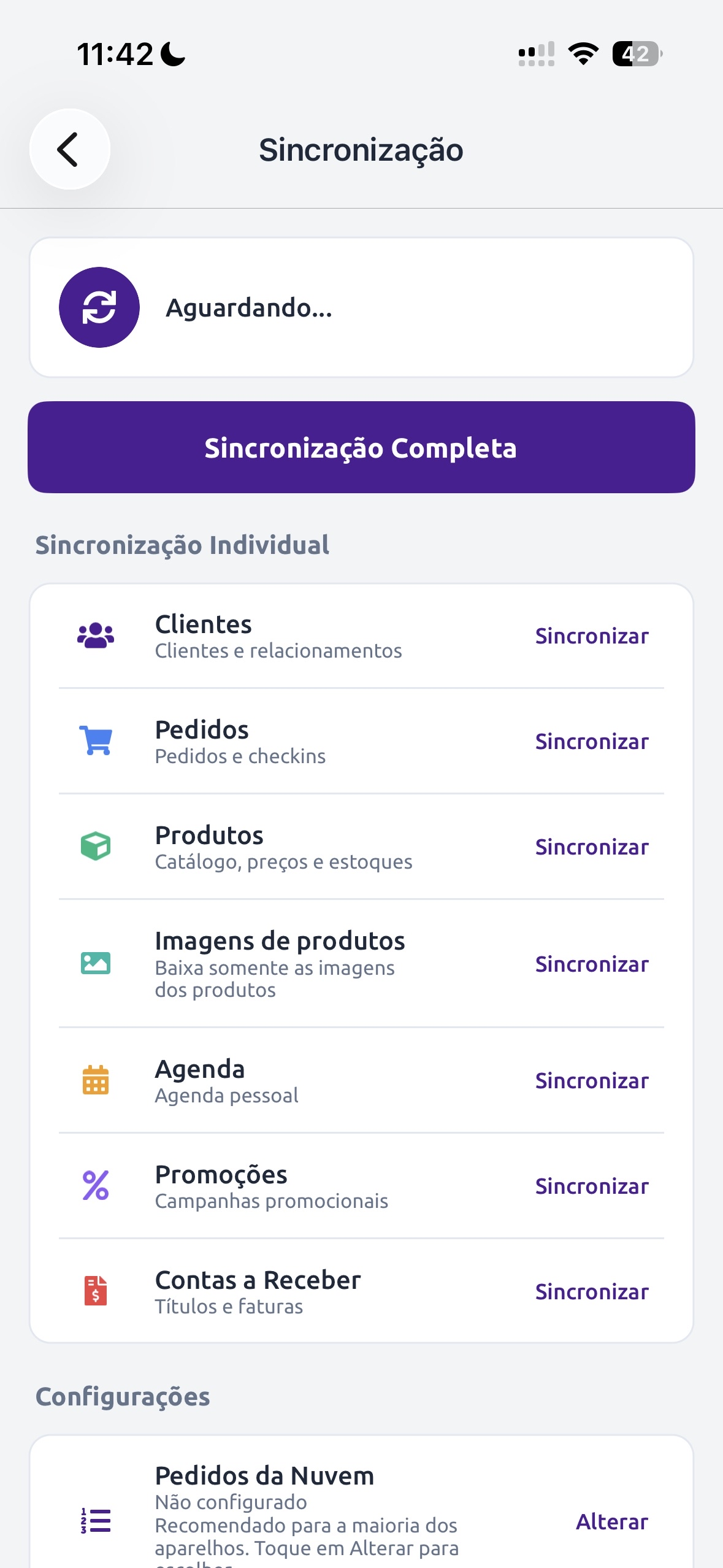Tap Sincronizar for Produtos
The height and width of the screenshot is (1568, 723).
point(592,847)
